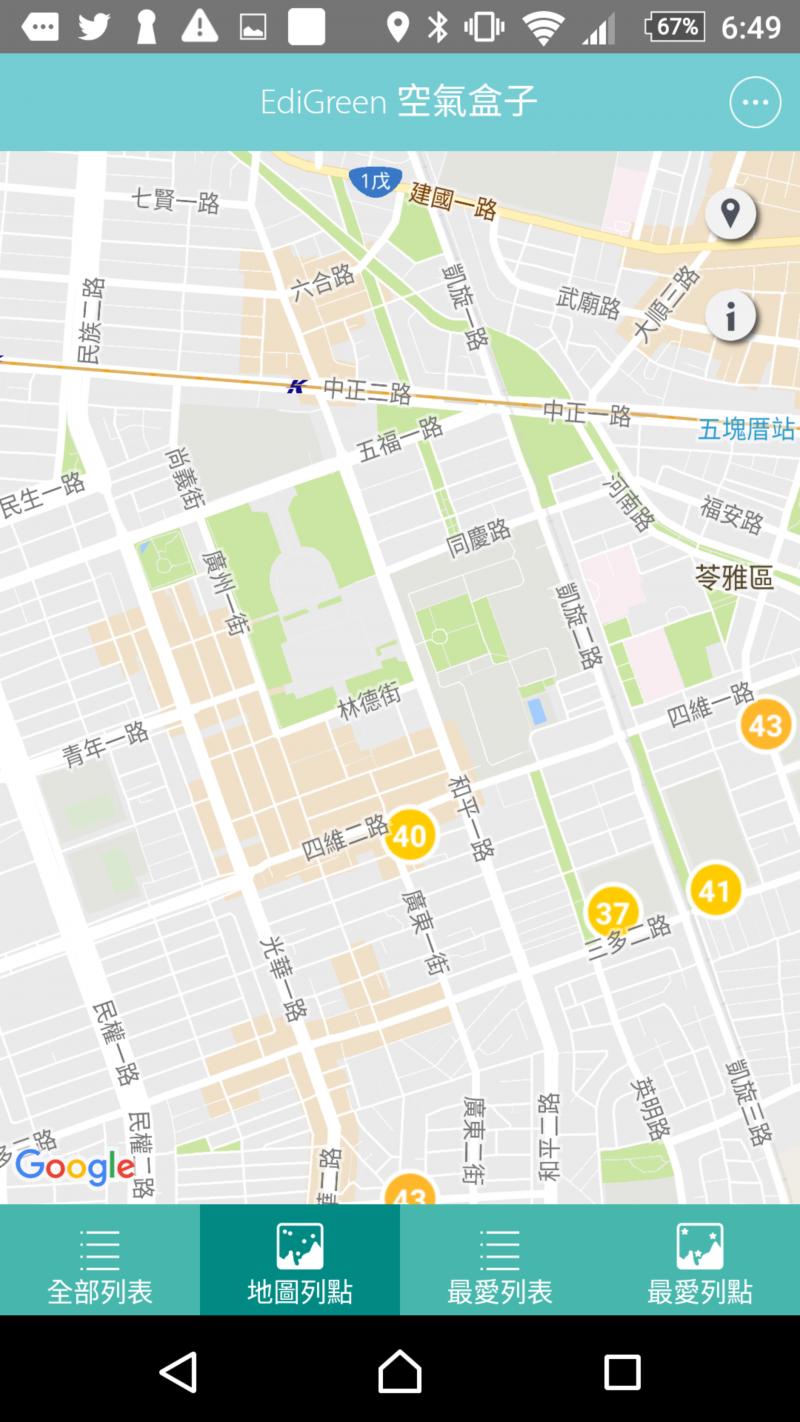
Task: Tap the system home button
Action: click(400, 1372)
